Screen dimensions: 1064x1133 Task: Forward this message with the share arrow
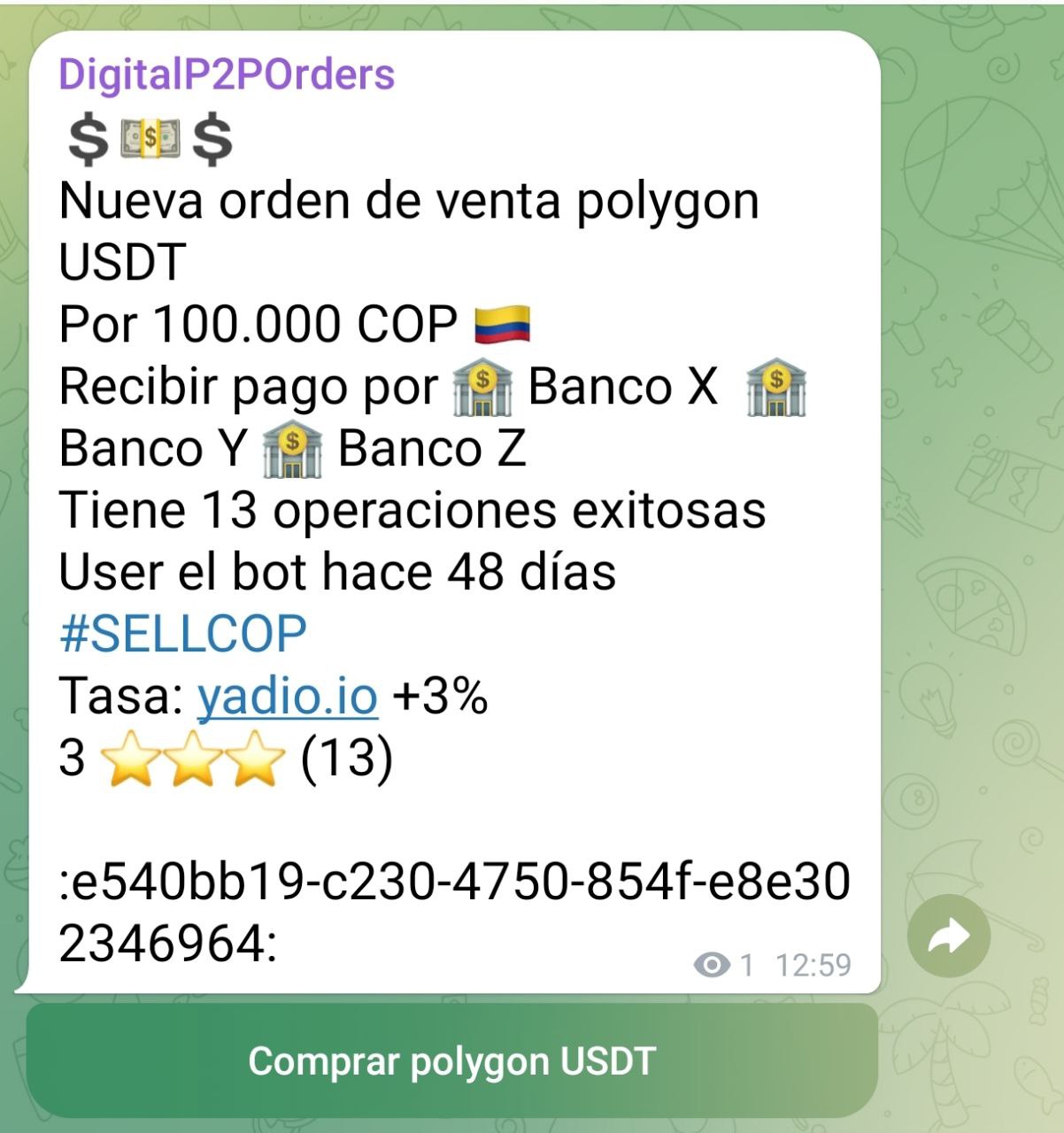(948, 936)
